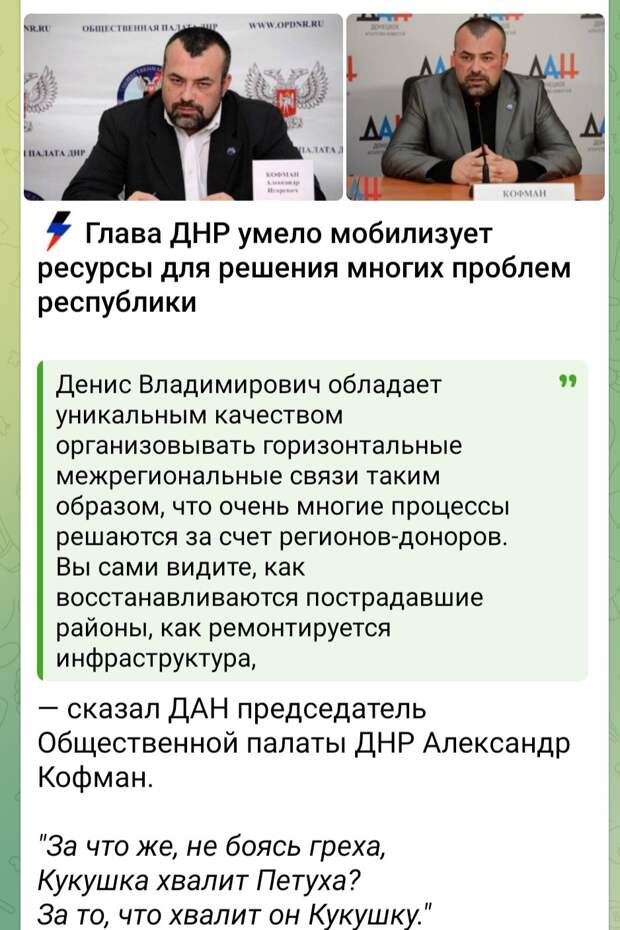Screen dimensions: 620x930
Task: Open the right photo of Kofman in grey jacket
Action: [x=475, y=107]
